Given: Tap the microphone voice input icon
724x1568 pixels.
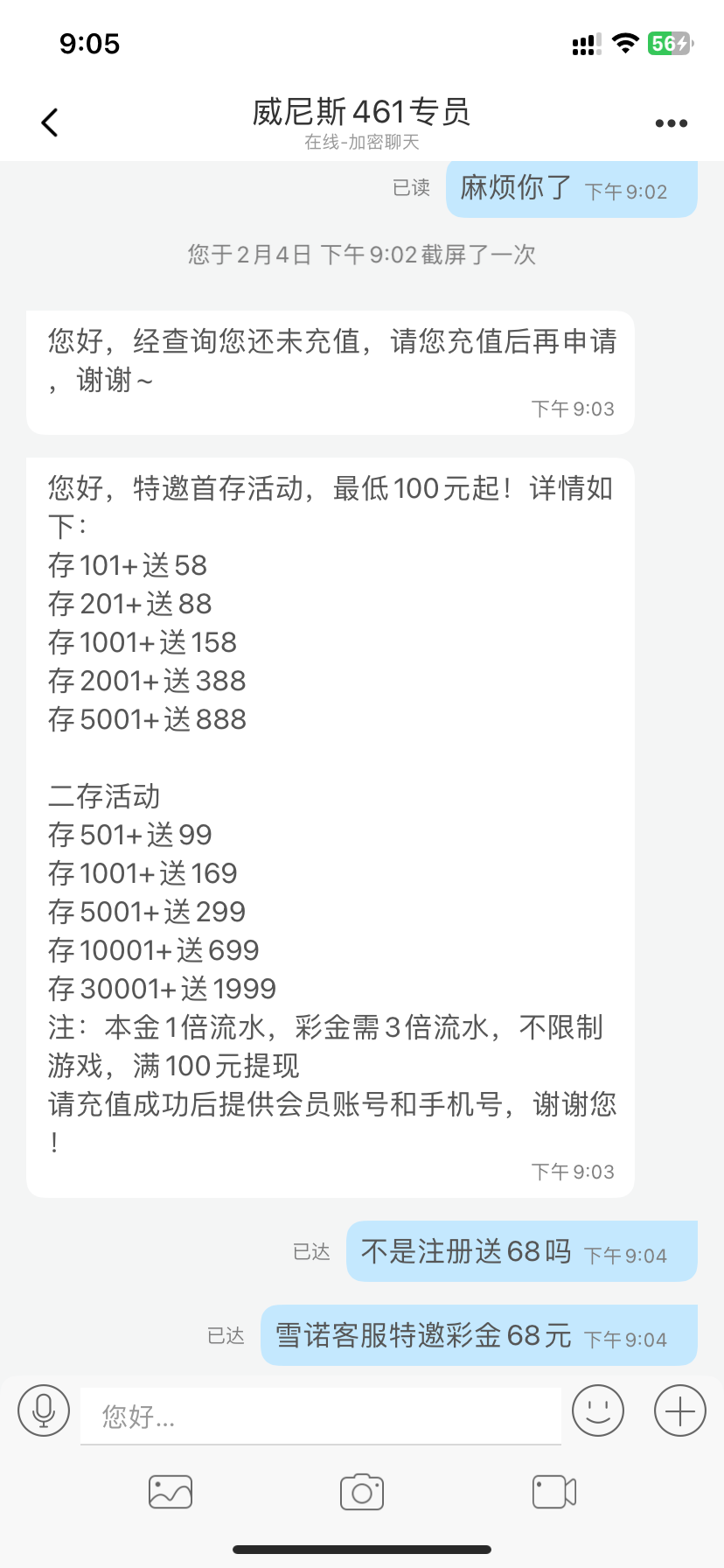Looking at the screenshot, I should [x=43, y=1410].
